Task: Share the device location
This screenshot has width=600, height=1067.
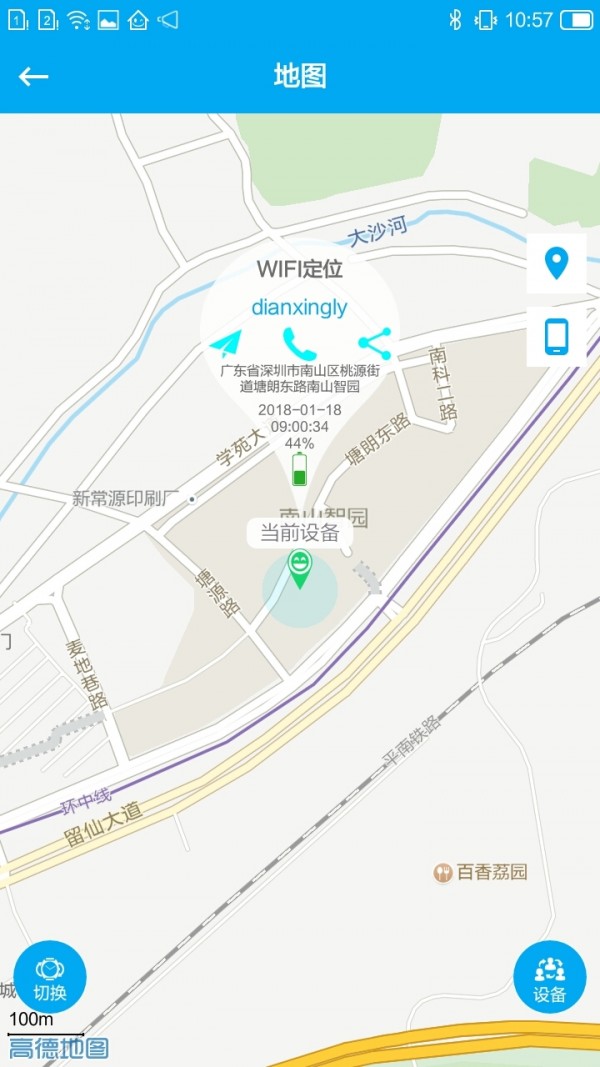Action: 374,343
